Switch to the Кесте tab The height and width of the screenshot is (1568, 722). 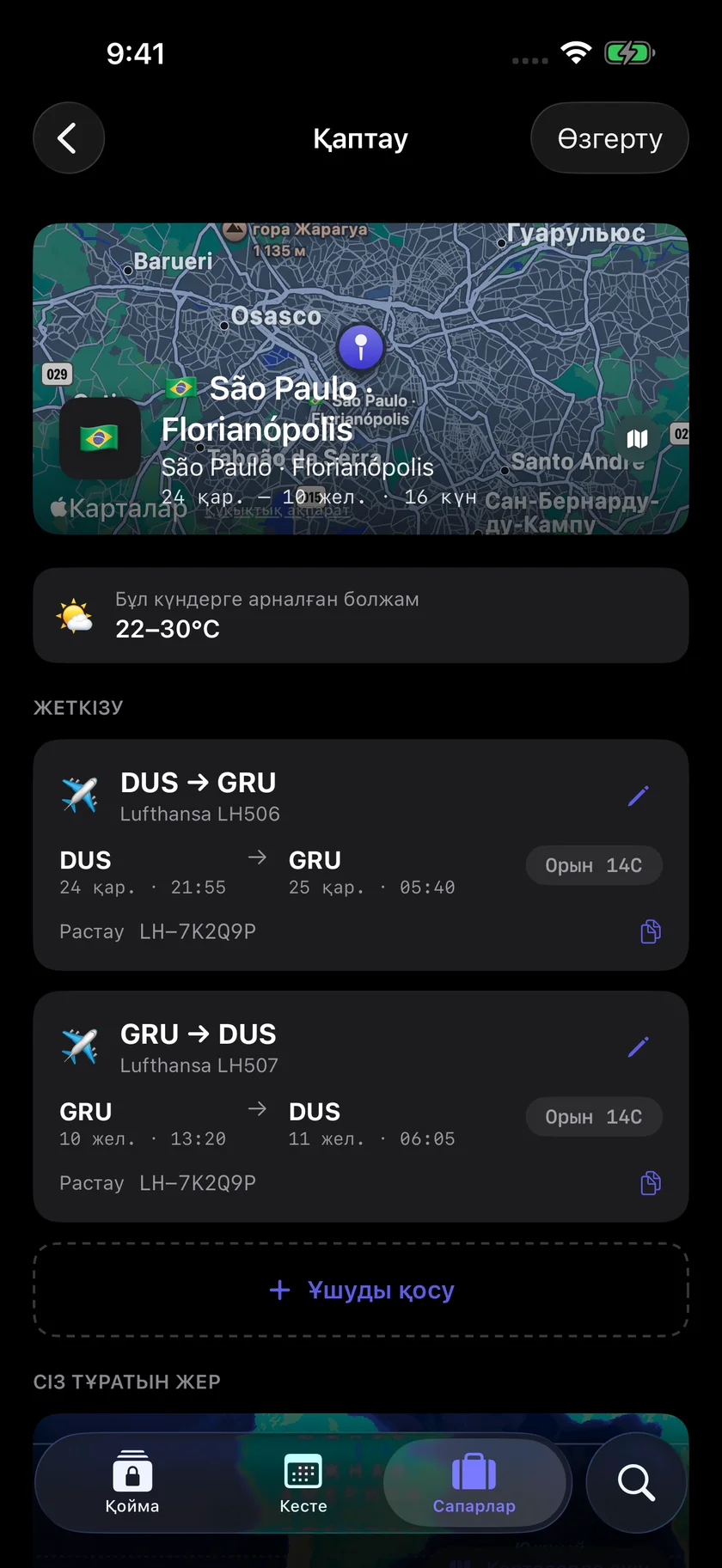pyautogui.click(x=303, y=1483)
